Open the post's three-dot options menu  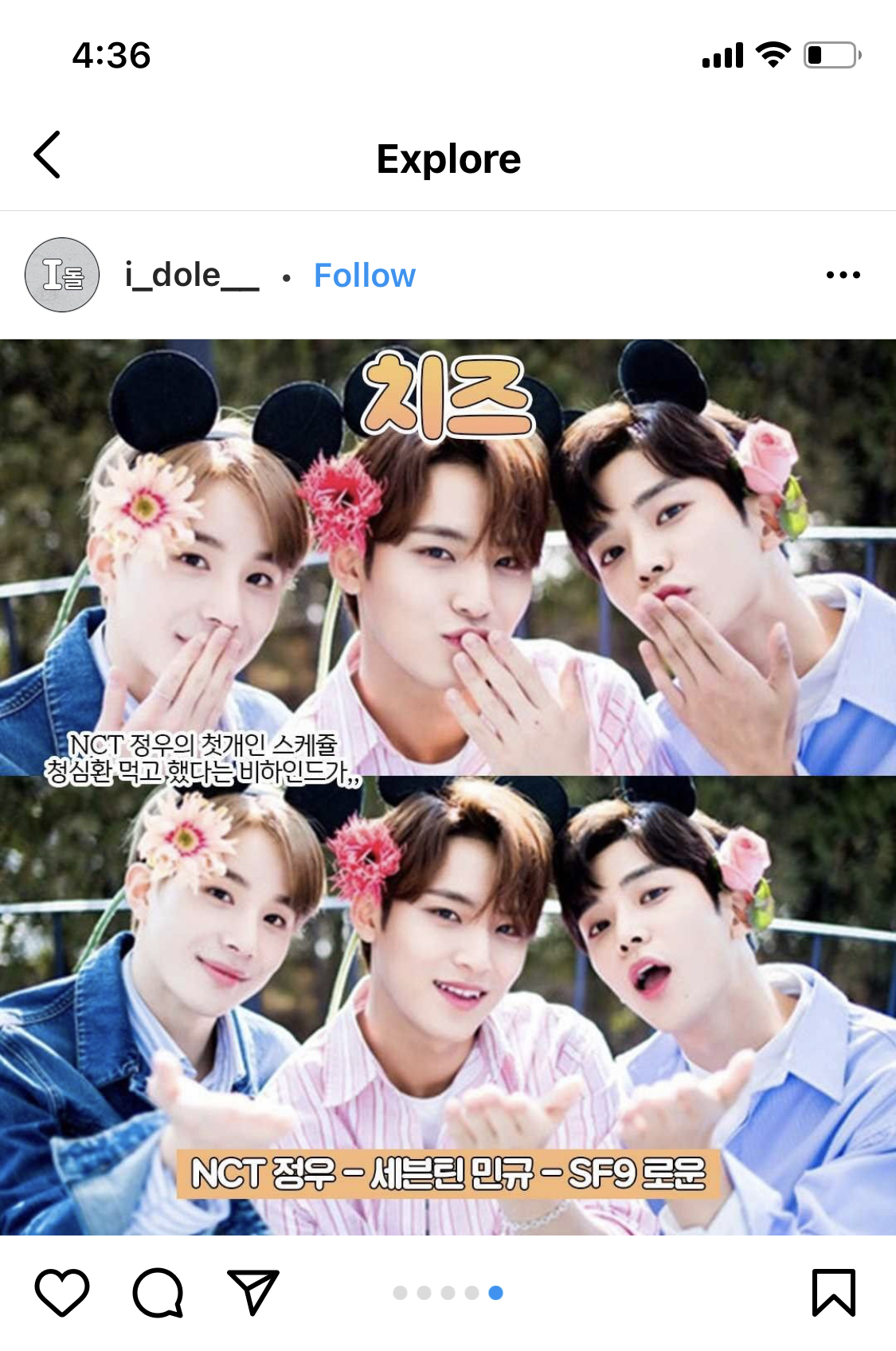pos(843,276)
